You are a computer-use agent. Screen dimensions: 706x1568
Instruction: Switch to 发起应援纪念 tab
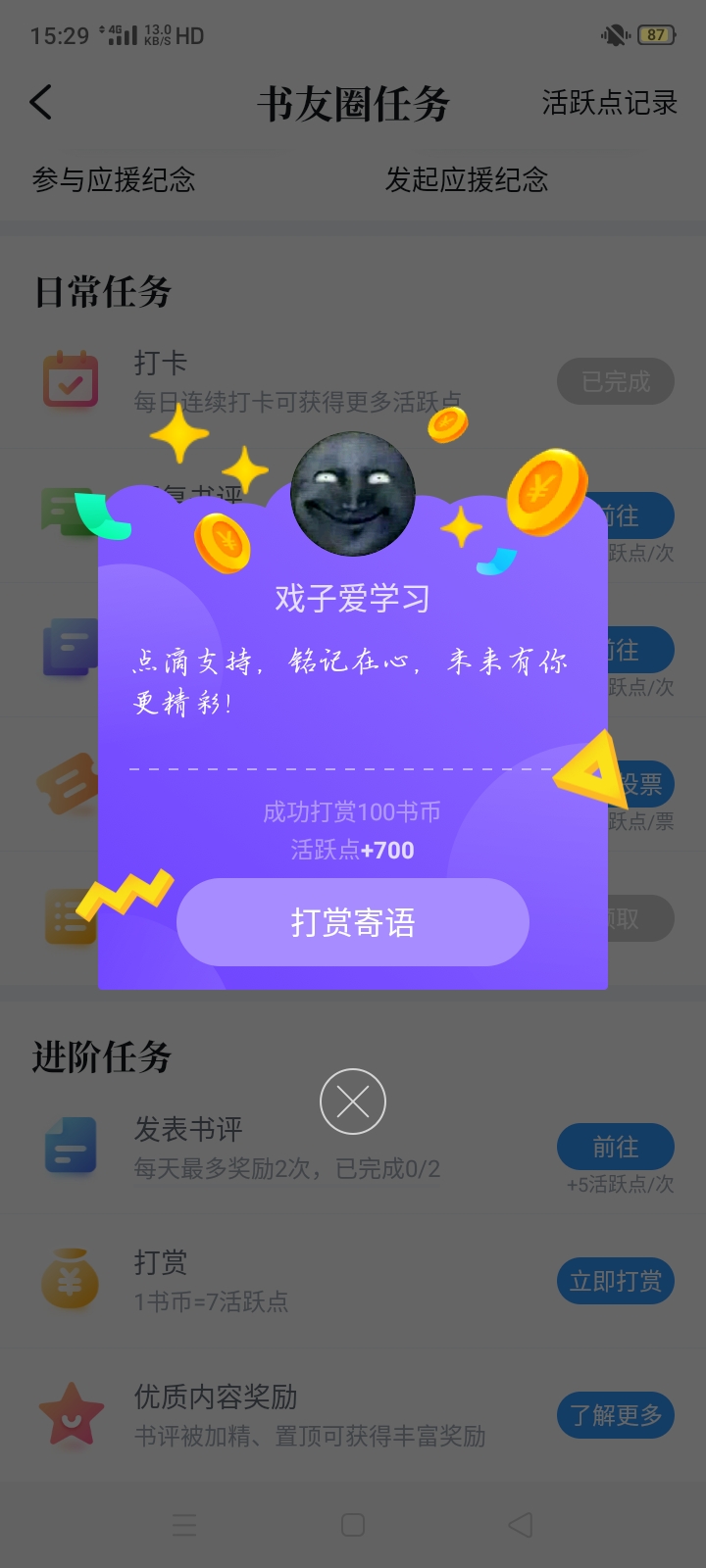(x=467, y=180)
